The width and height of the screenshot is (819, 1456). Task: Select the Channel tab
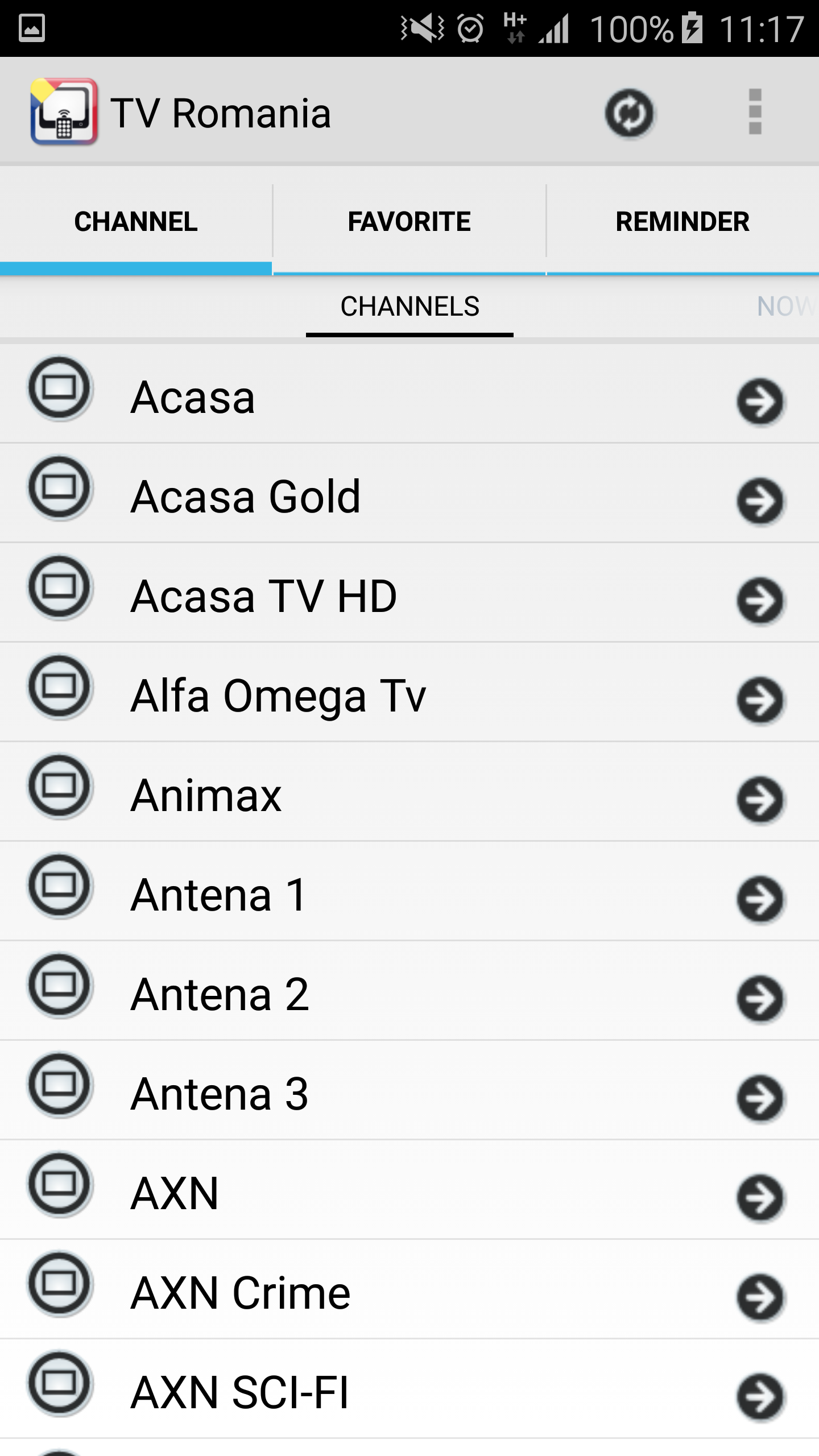coord(136,222)
